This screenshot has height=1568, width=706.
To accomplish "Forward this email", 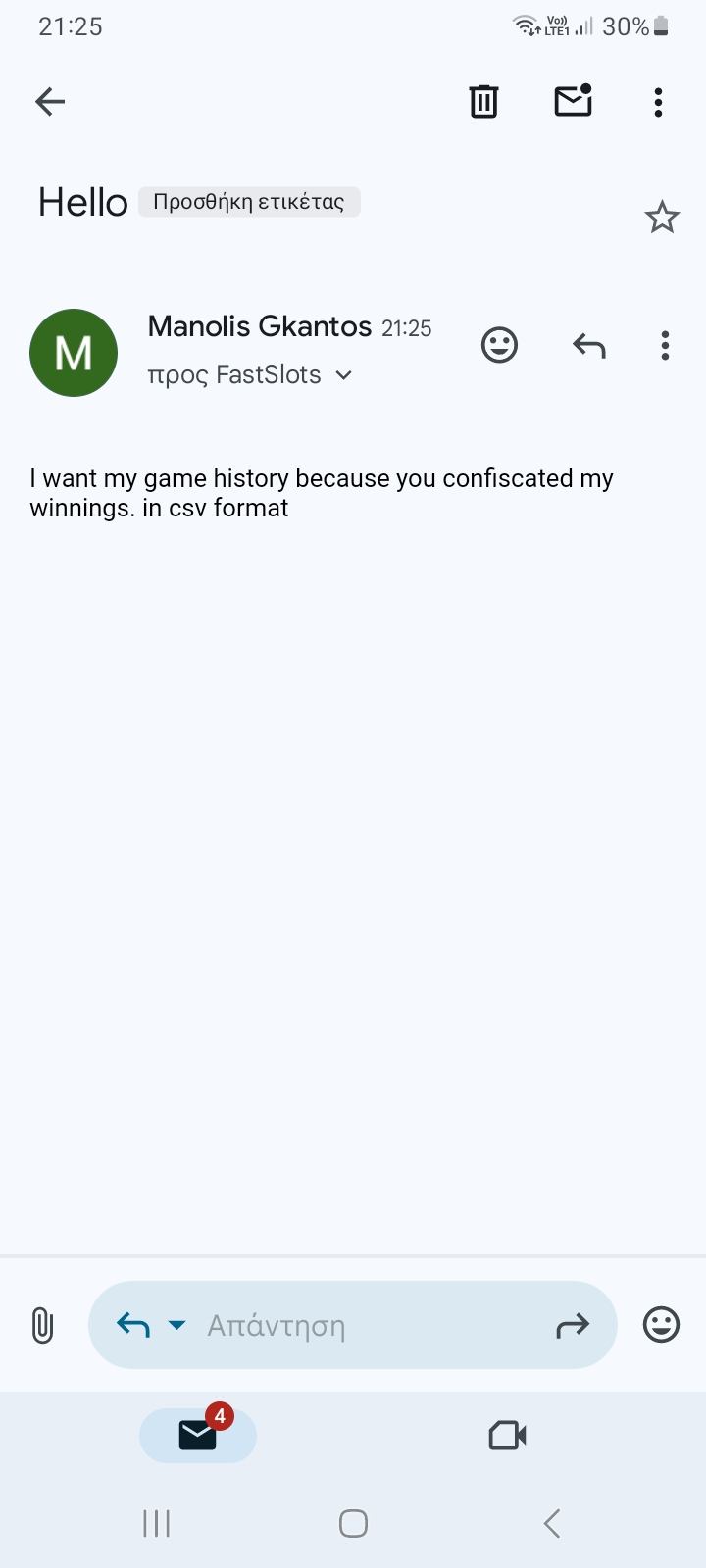I will 572,1326.
